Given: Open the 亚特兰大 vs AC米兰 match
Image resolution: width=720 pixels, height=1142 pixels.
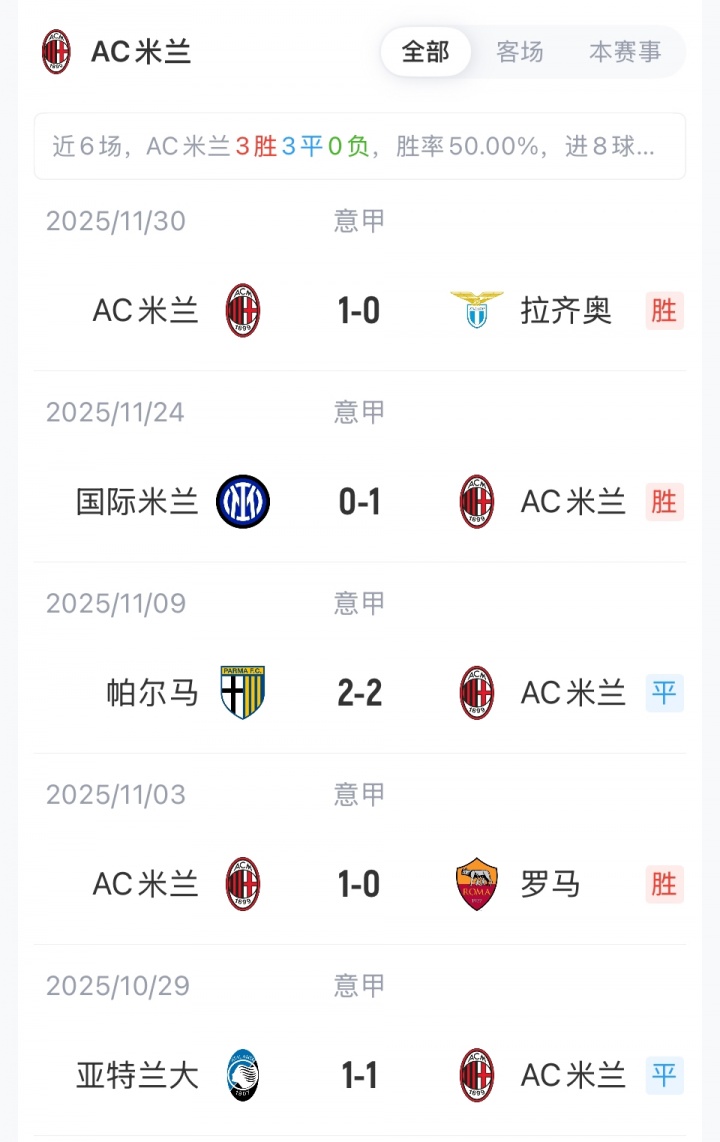Looking at the screenshot, I should point(359,1075).
